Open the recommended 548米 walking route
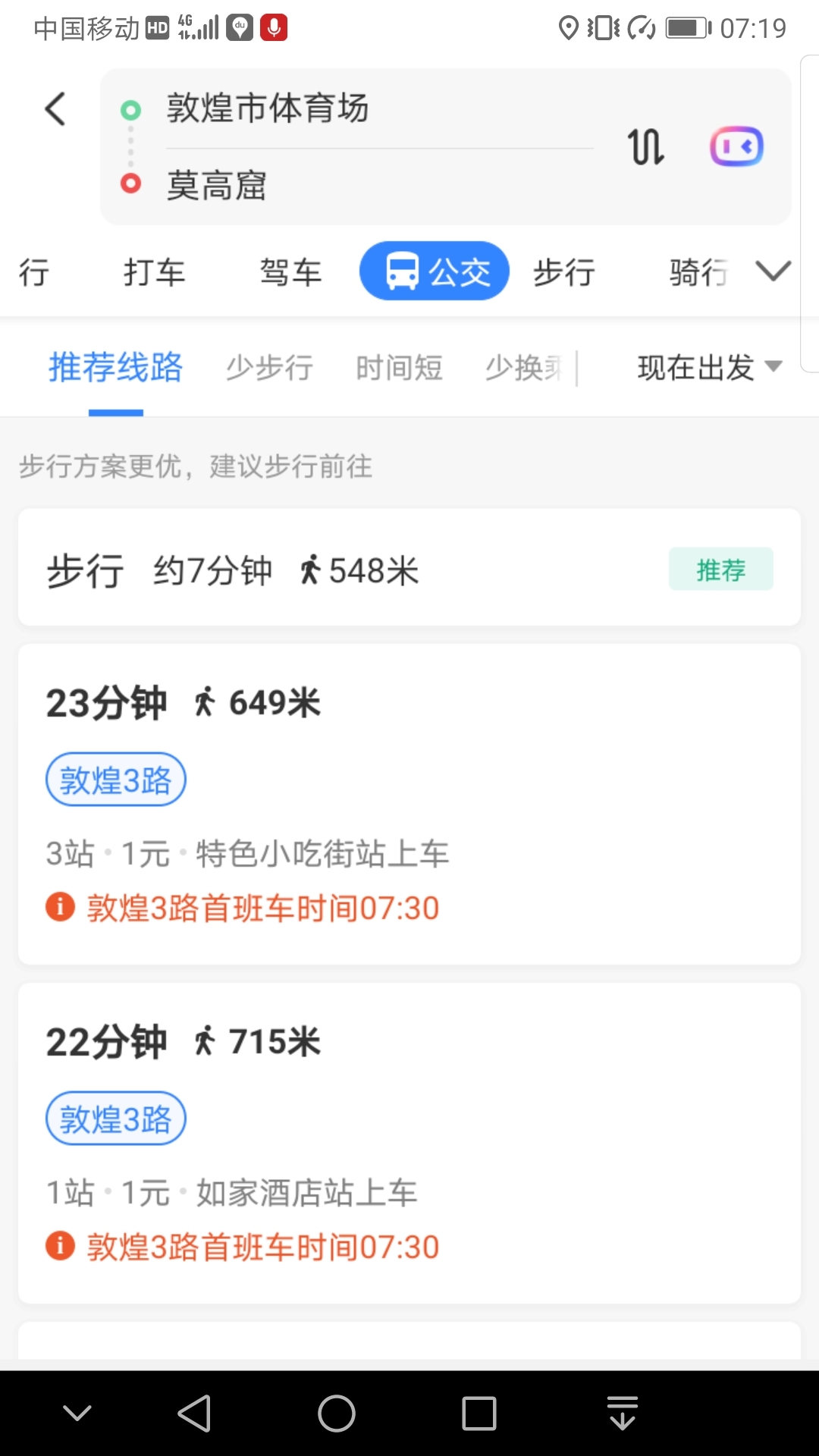Screen dimensions: 819x1456 409,568
